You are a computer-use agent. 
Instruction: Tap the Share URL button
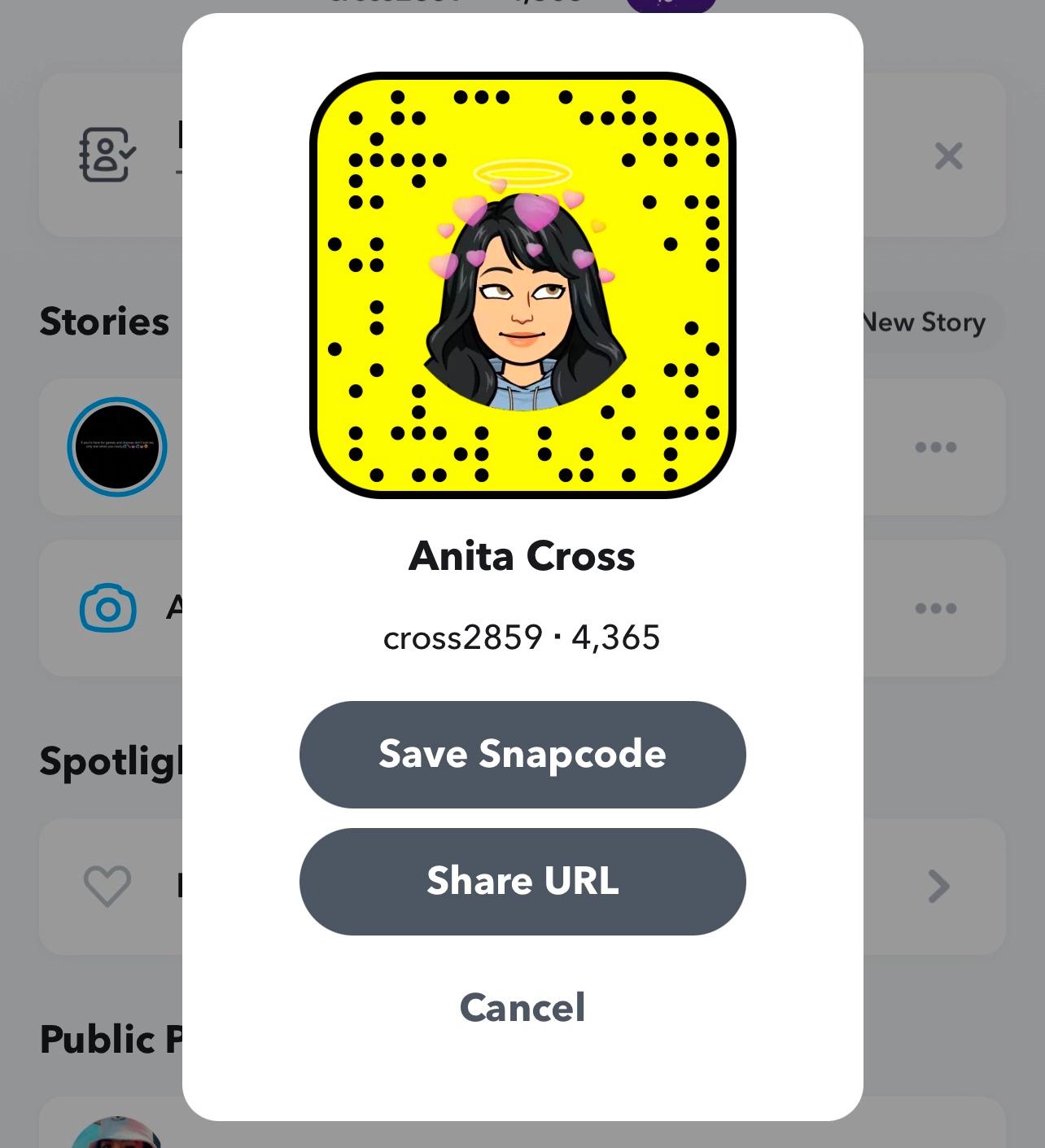point(522,881)
